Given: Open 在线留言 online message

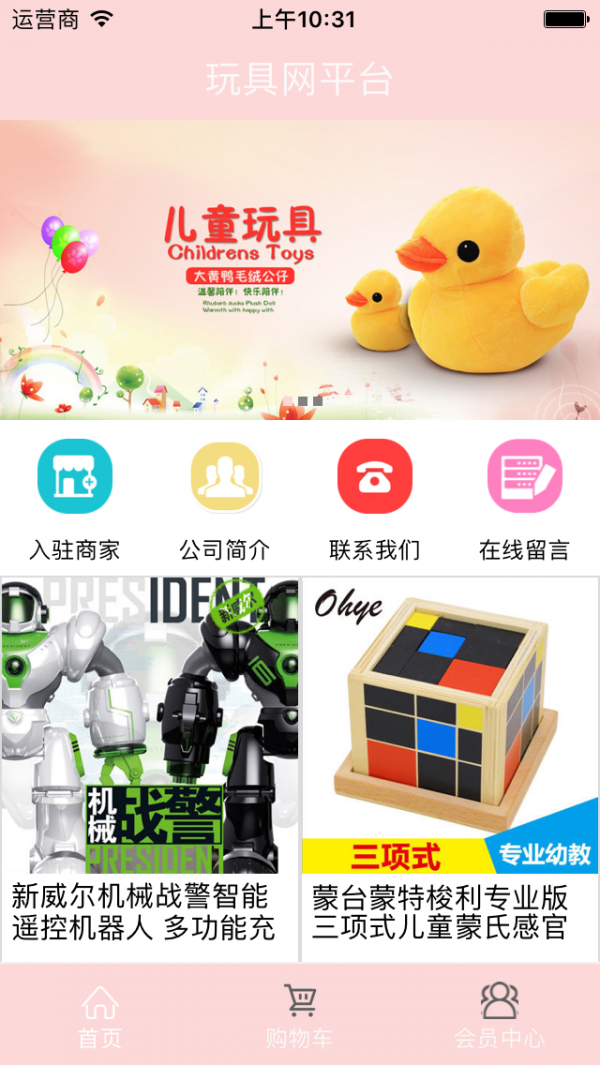Looking at the screenshot, I should [x=525, y=476].
